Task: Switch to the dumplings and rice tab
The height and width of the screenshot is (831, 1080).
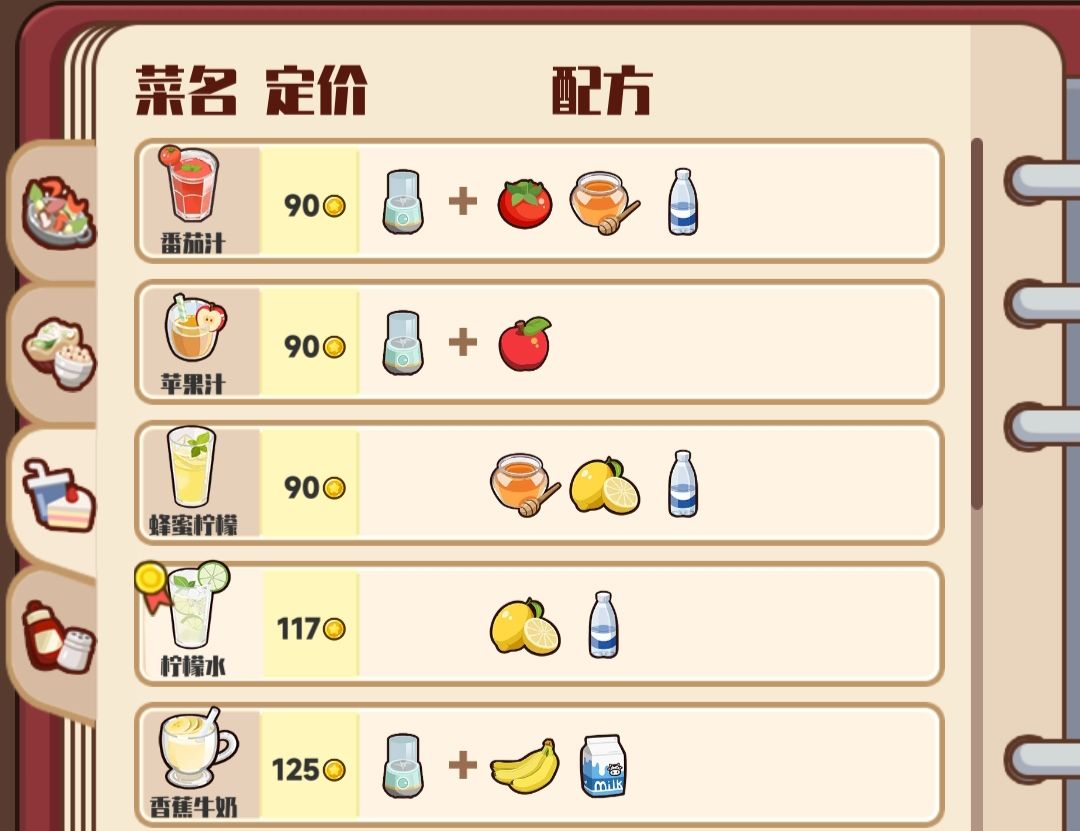Action: tap(58, 352)
